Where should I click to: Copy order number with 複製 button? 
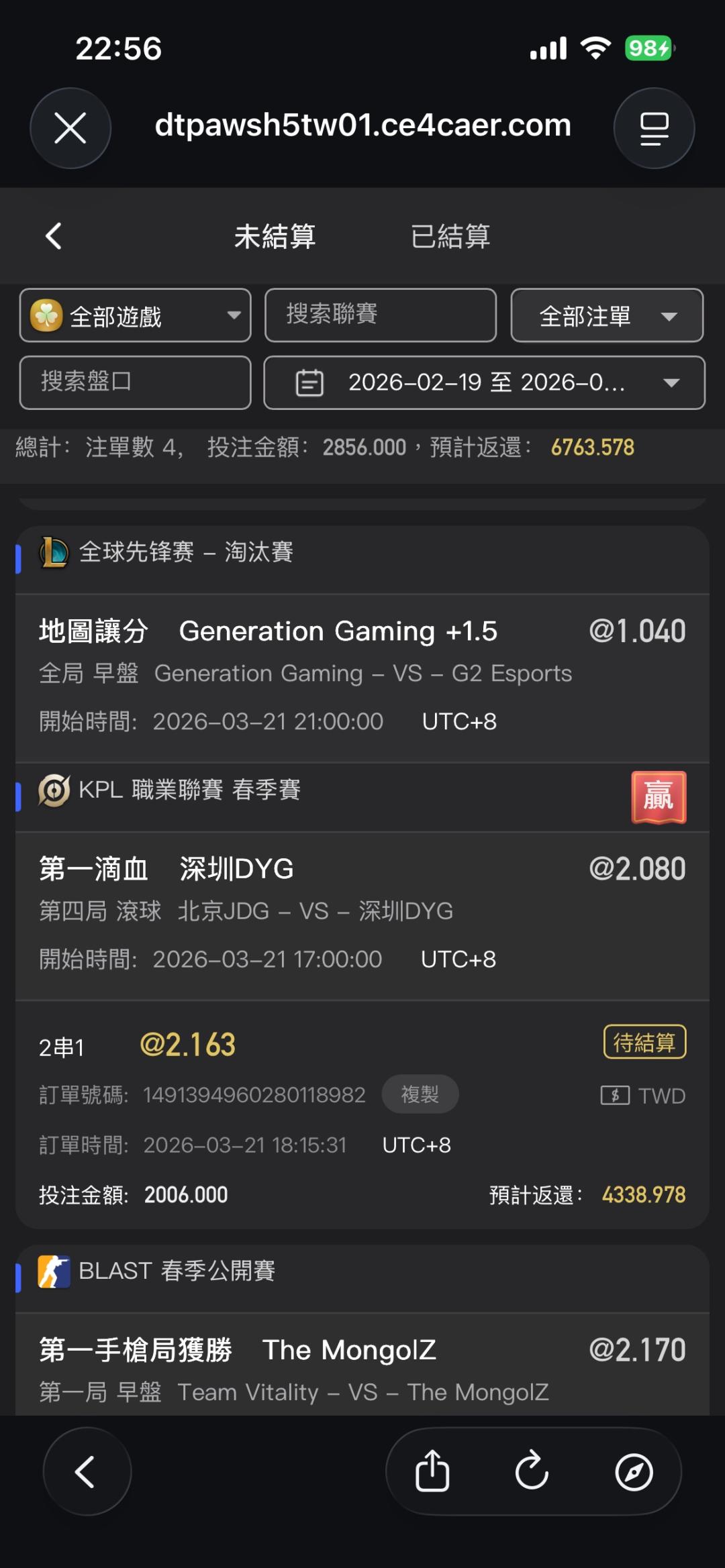(420, 1094)
